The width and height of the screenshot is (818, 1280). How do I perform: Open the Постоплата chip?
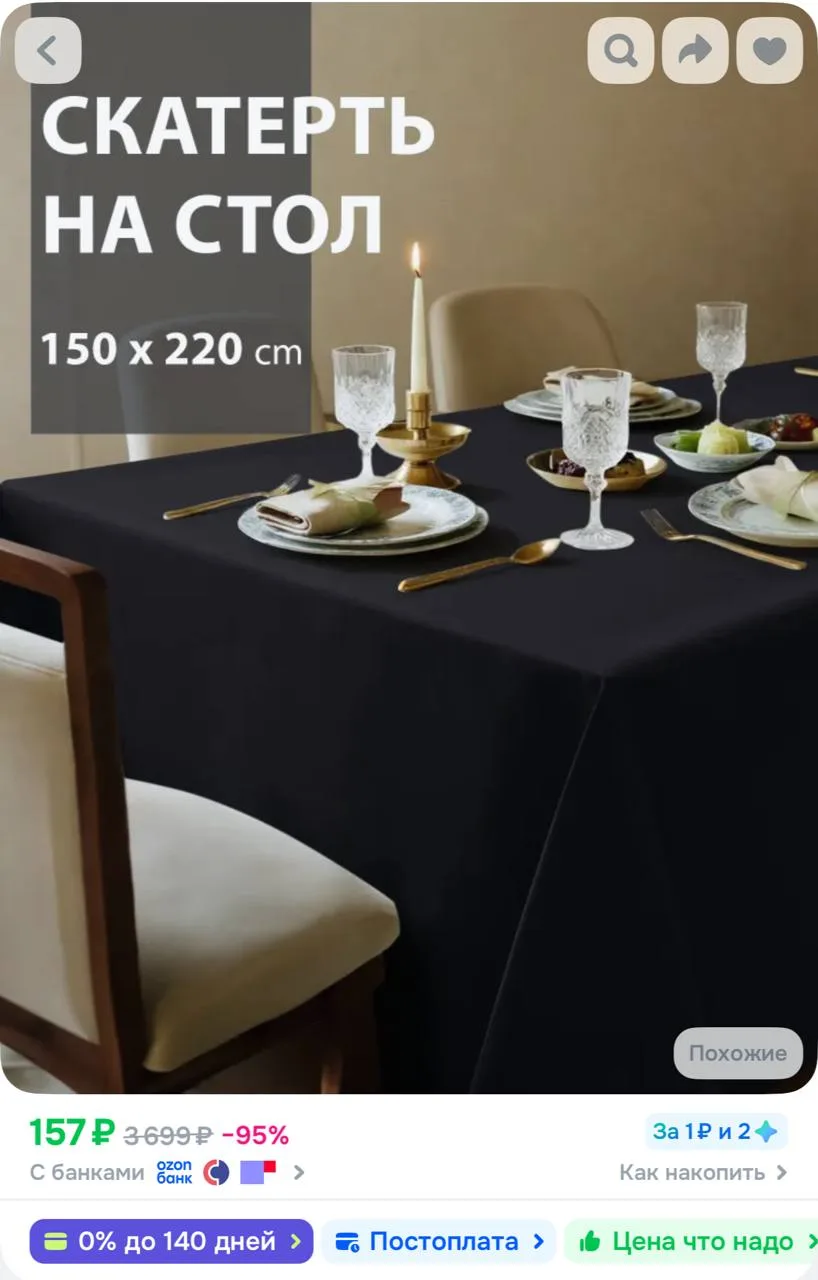[x=438, y=1241]
